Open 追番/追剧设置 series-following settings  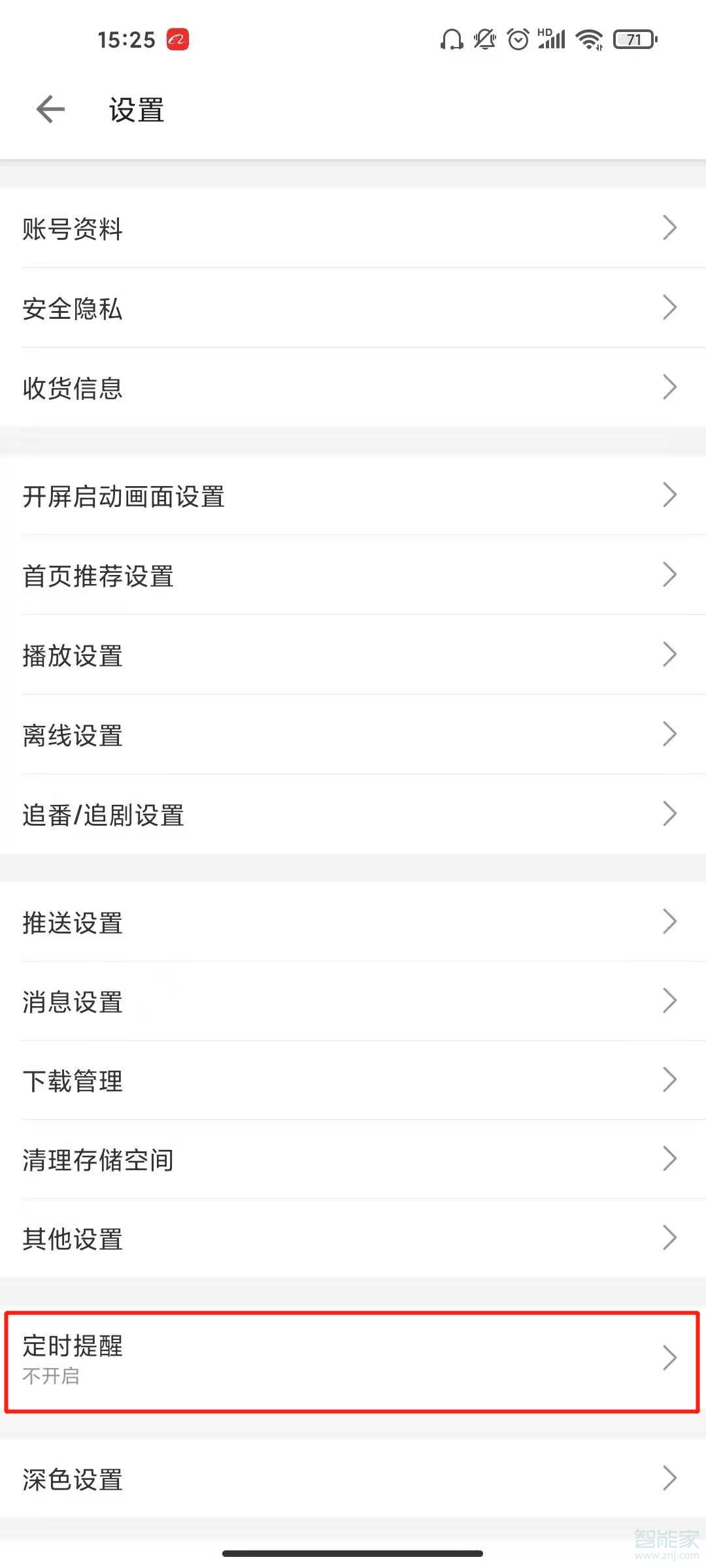[353, 813]
